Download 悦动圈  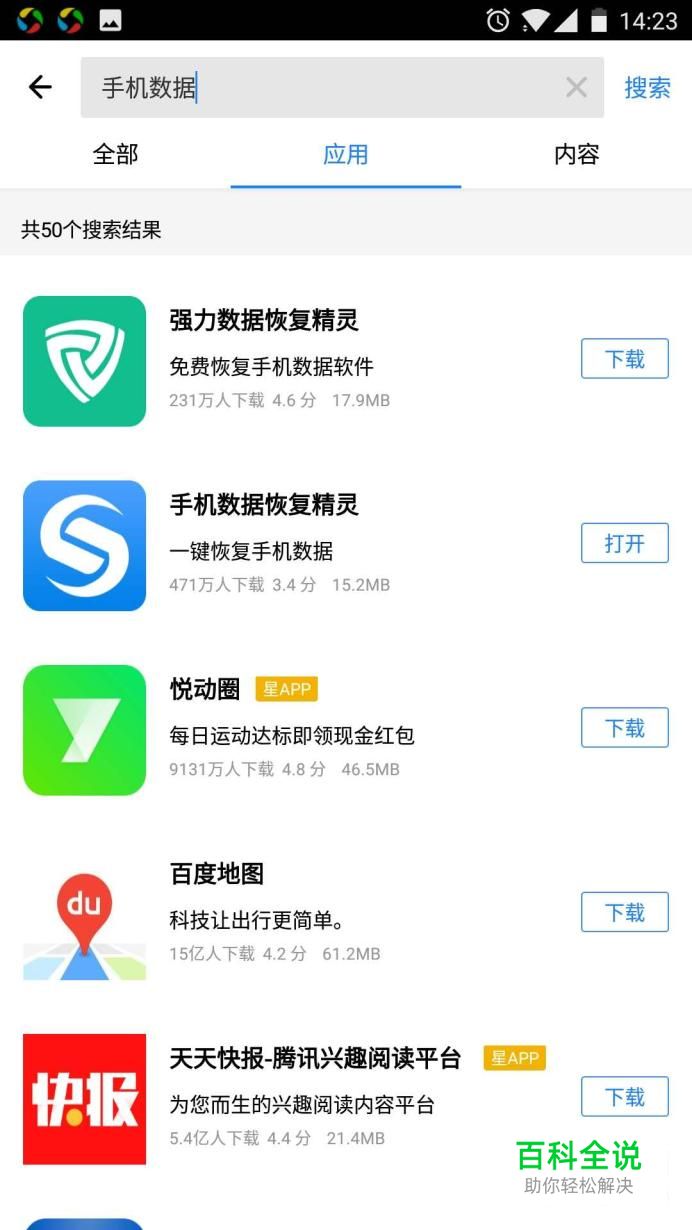[624, 728]
